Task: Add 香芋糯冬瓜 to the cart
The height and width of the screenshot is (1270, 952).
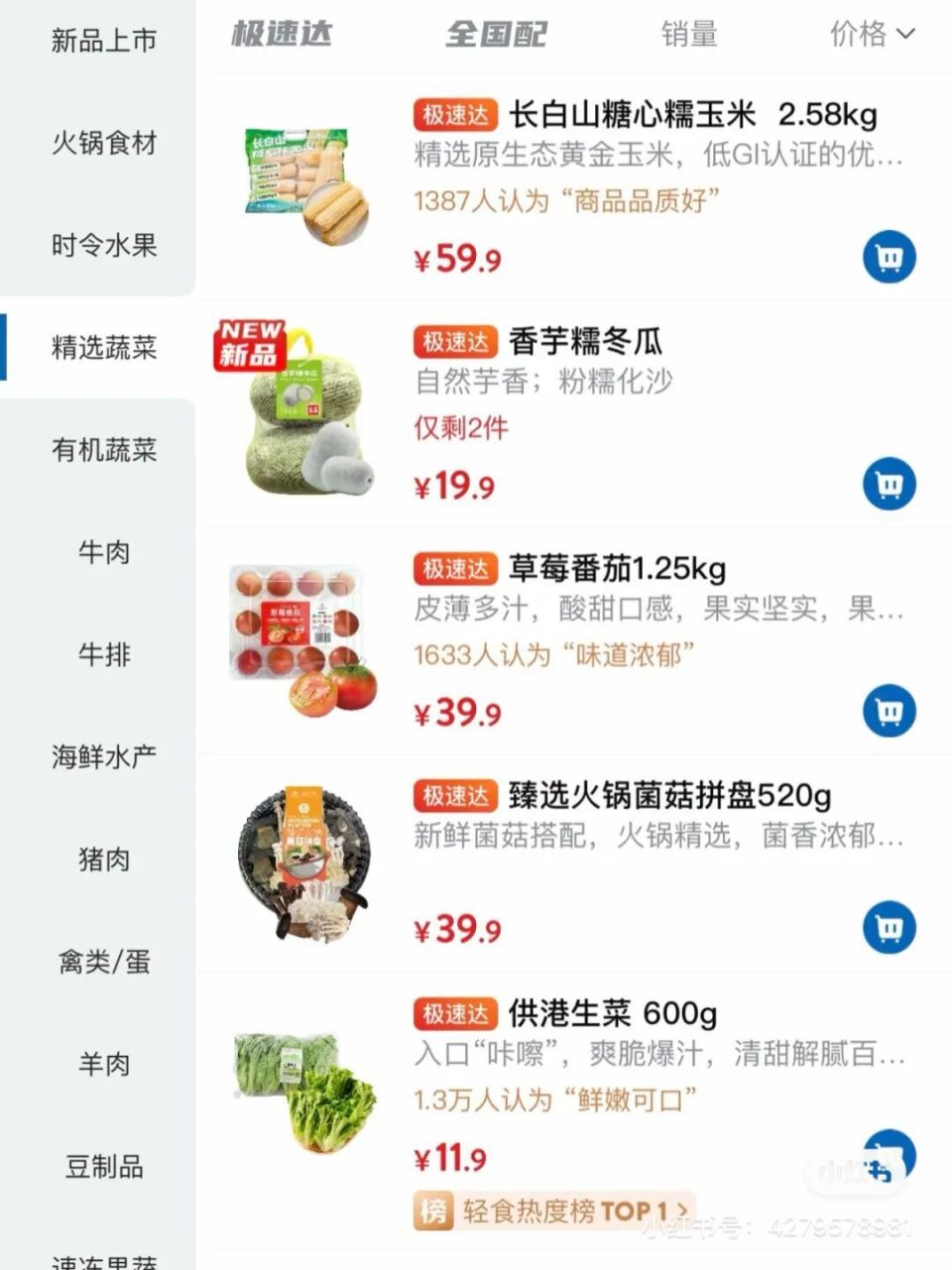Action: click(x=890, y=483)
